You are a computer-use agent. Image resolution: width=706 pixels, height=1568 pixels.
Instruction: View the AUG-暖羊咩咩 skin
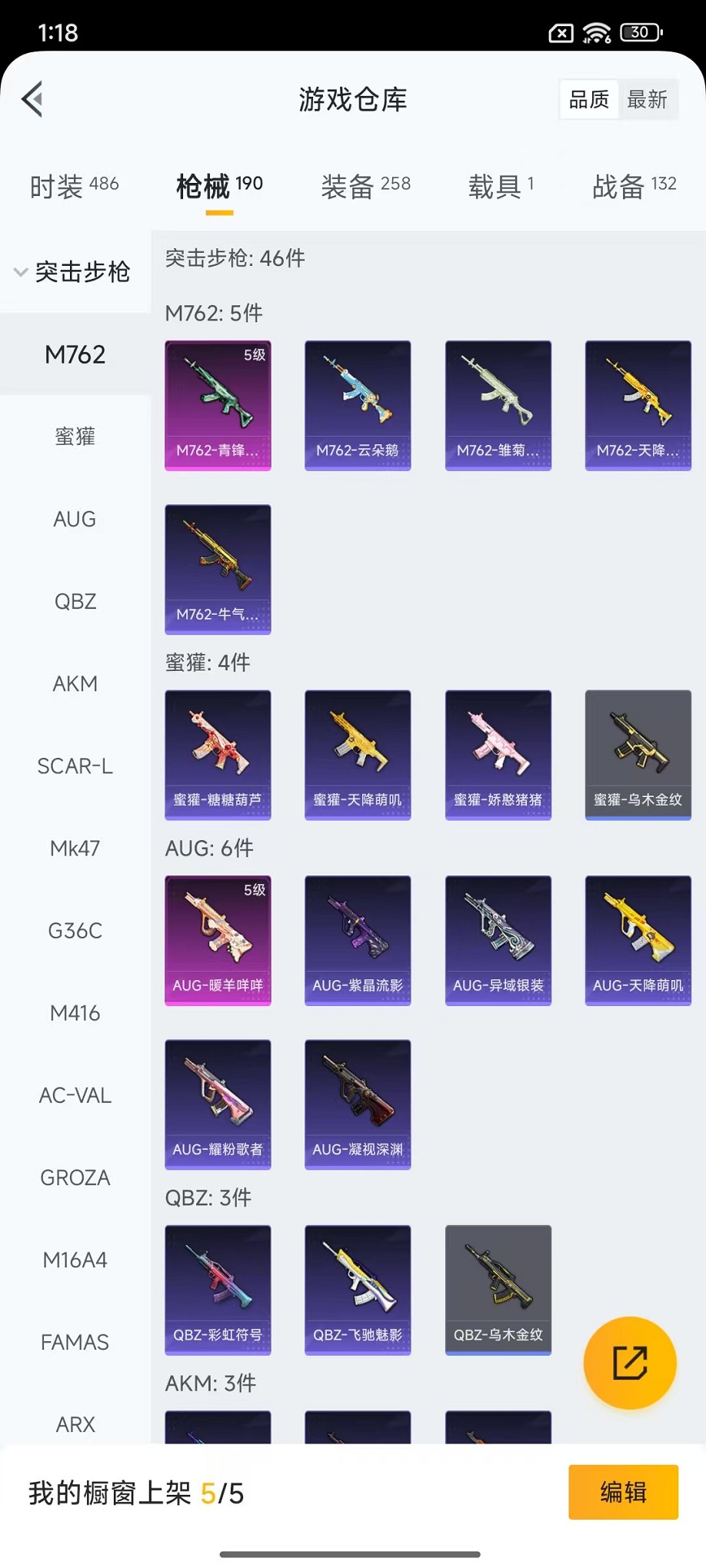[218, 940]
